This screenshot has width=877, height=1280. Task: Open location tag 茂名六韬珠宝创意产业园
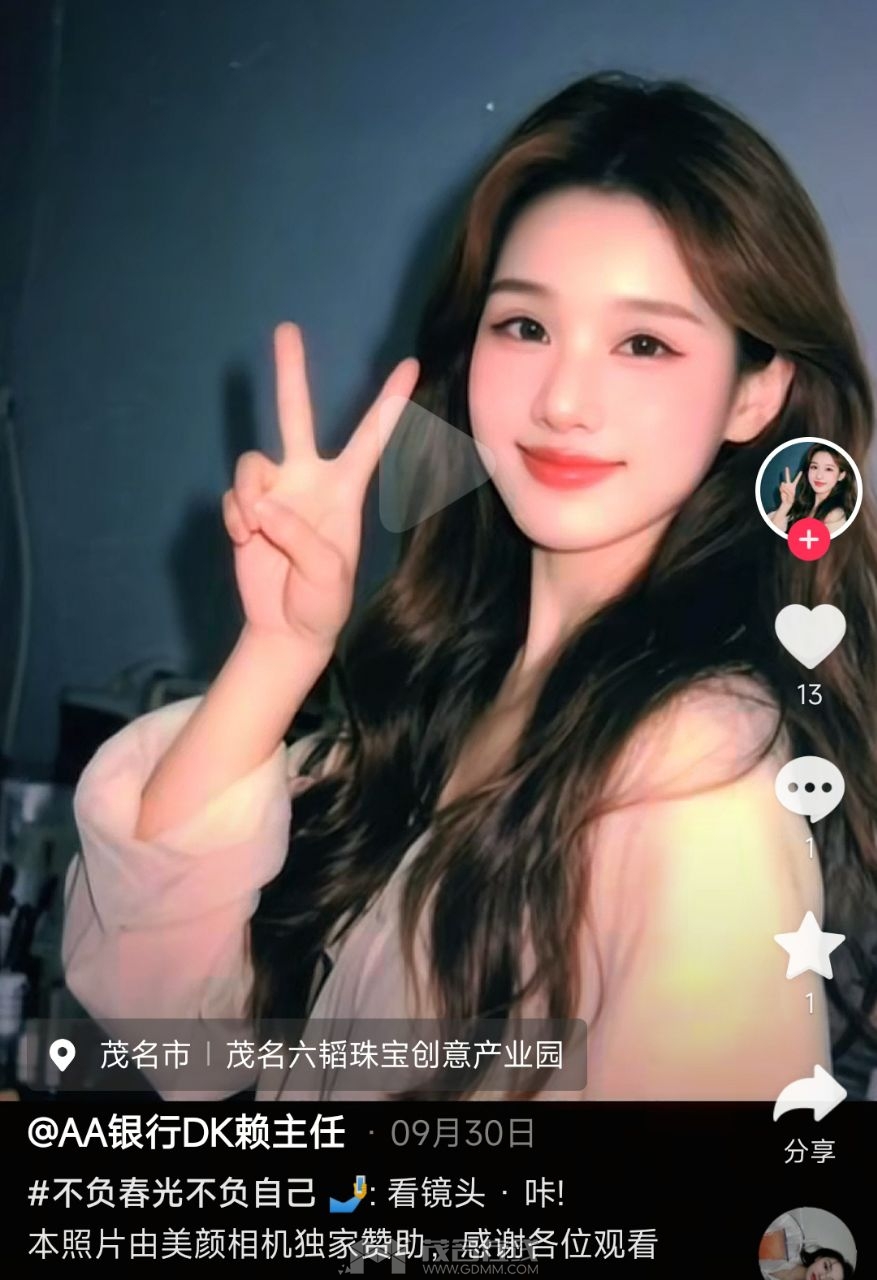point(394,1054)
